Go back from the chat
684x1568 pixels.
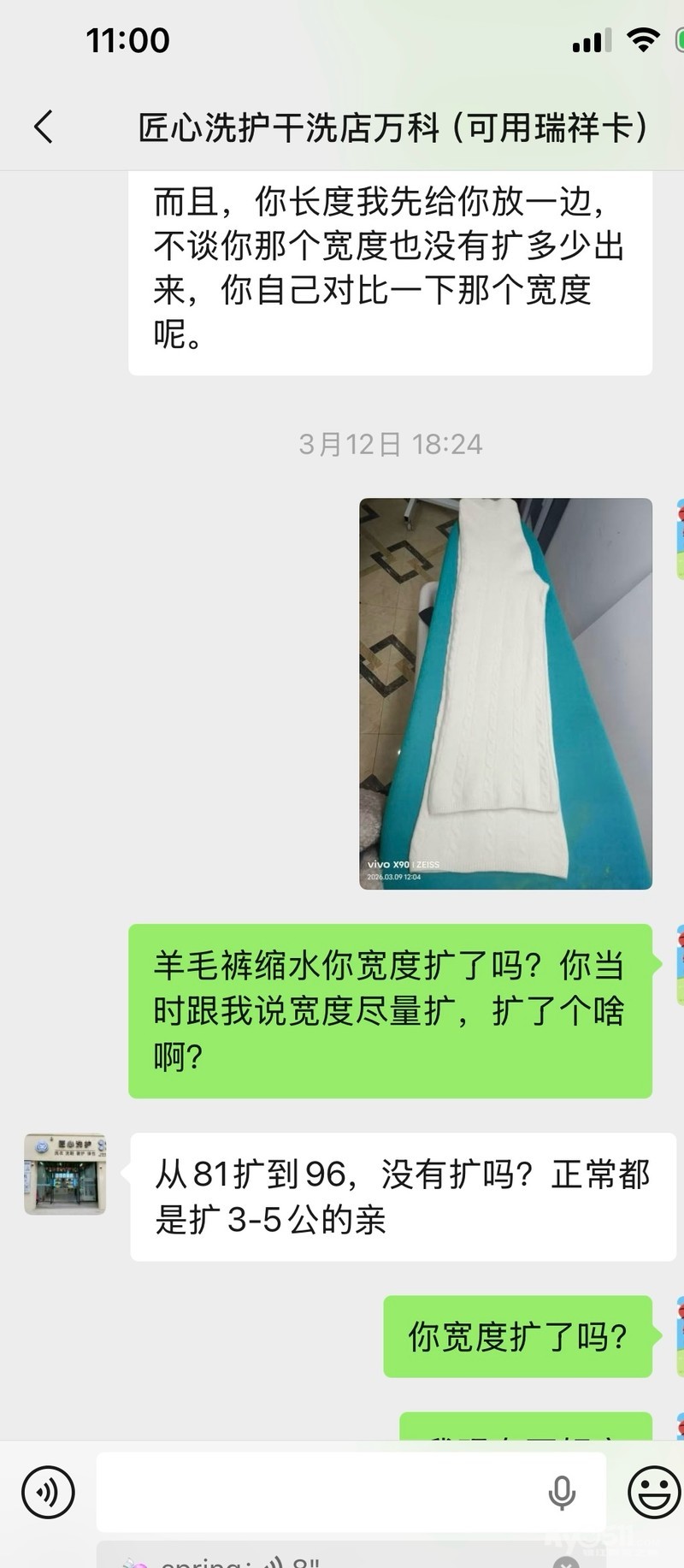(x=44, y=127)
